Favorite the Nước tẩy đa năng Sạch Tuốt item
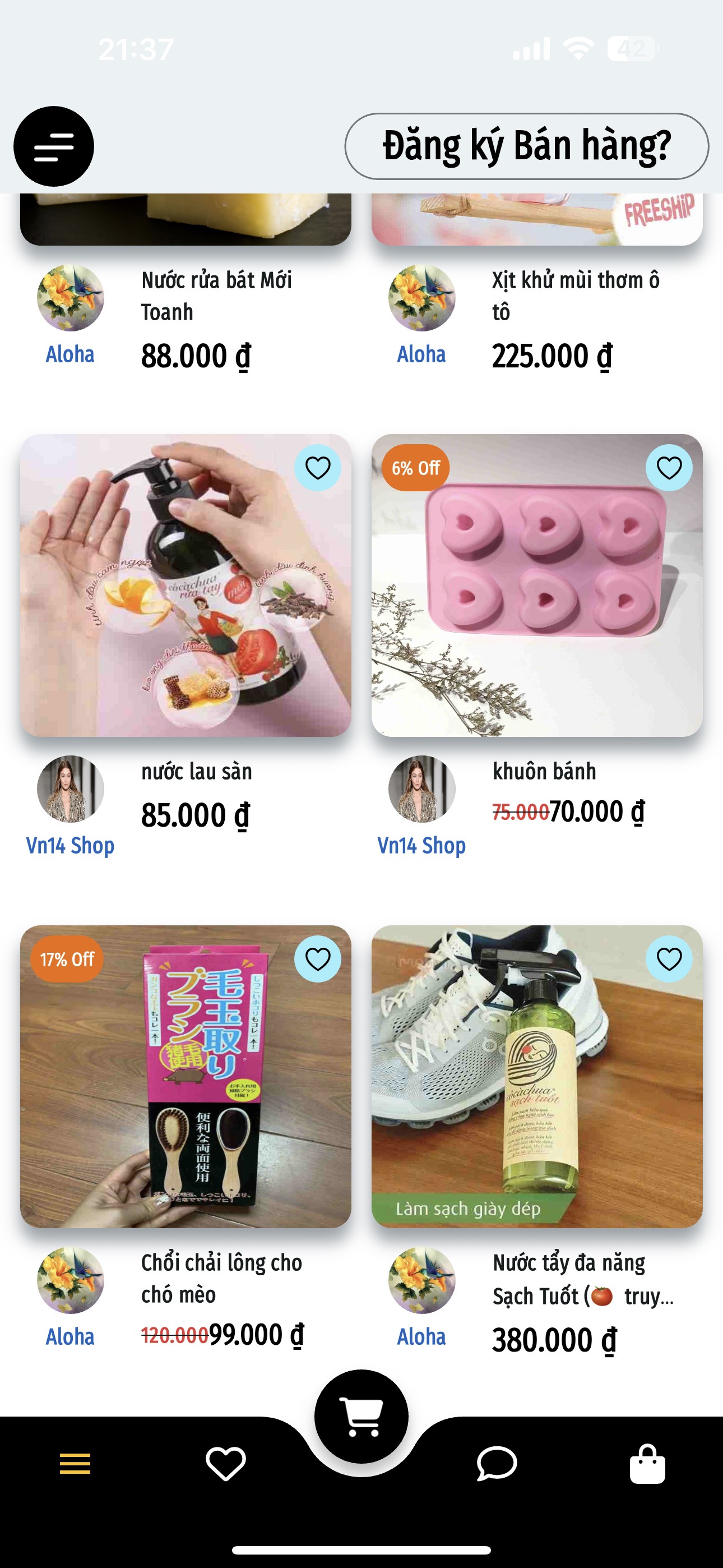The image size is (723, 1568). (x=669, y=960)
